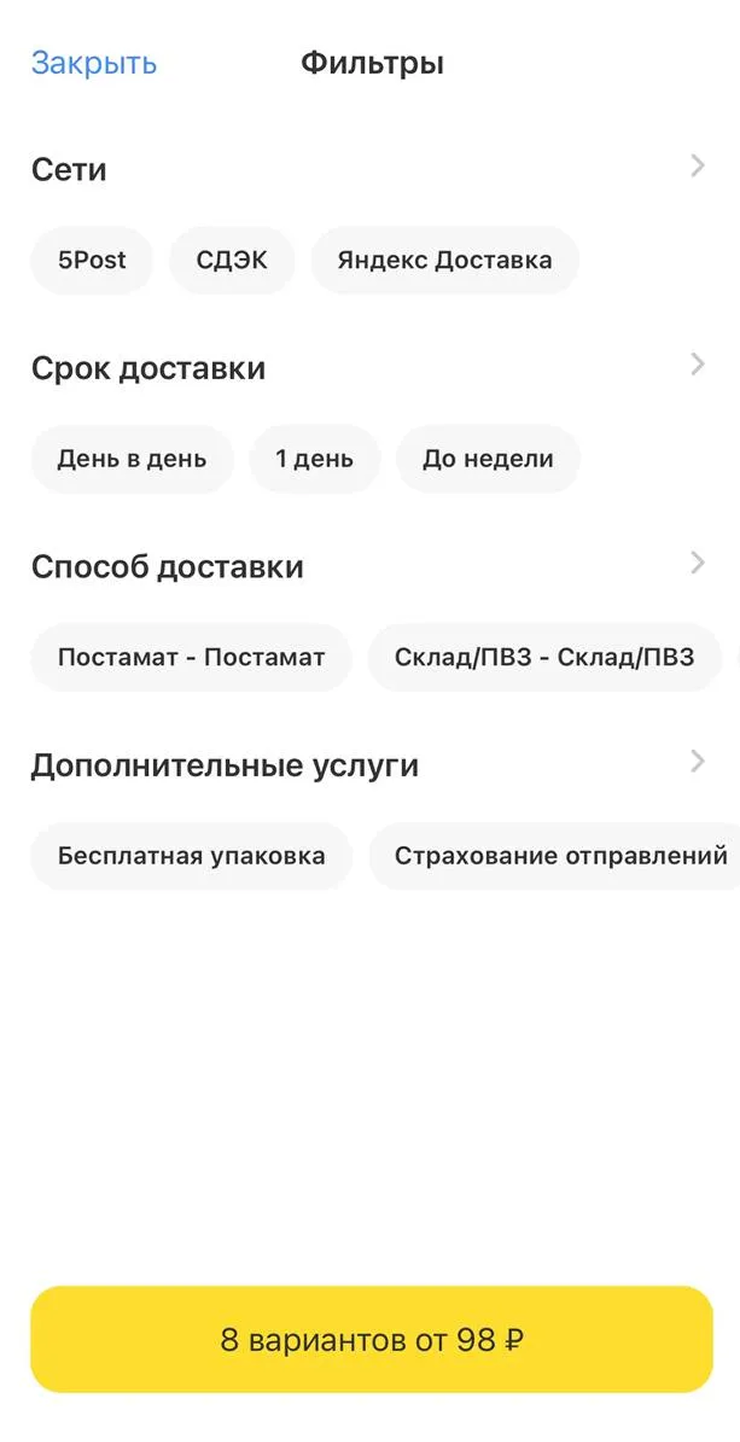Choose the 1 день delivery chip
740x1442 pixels.
tap(314, 459)
